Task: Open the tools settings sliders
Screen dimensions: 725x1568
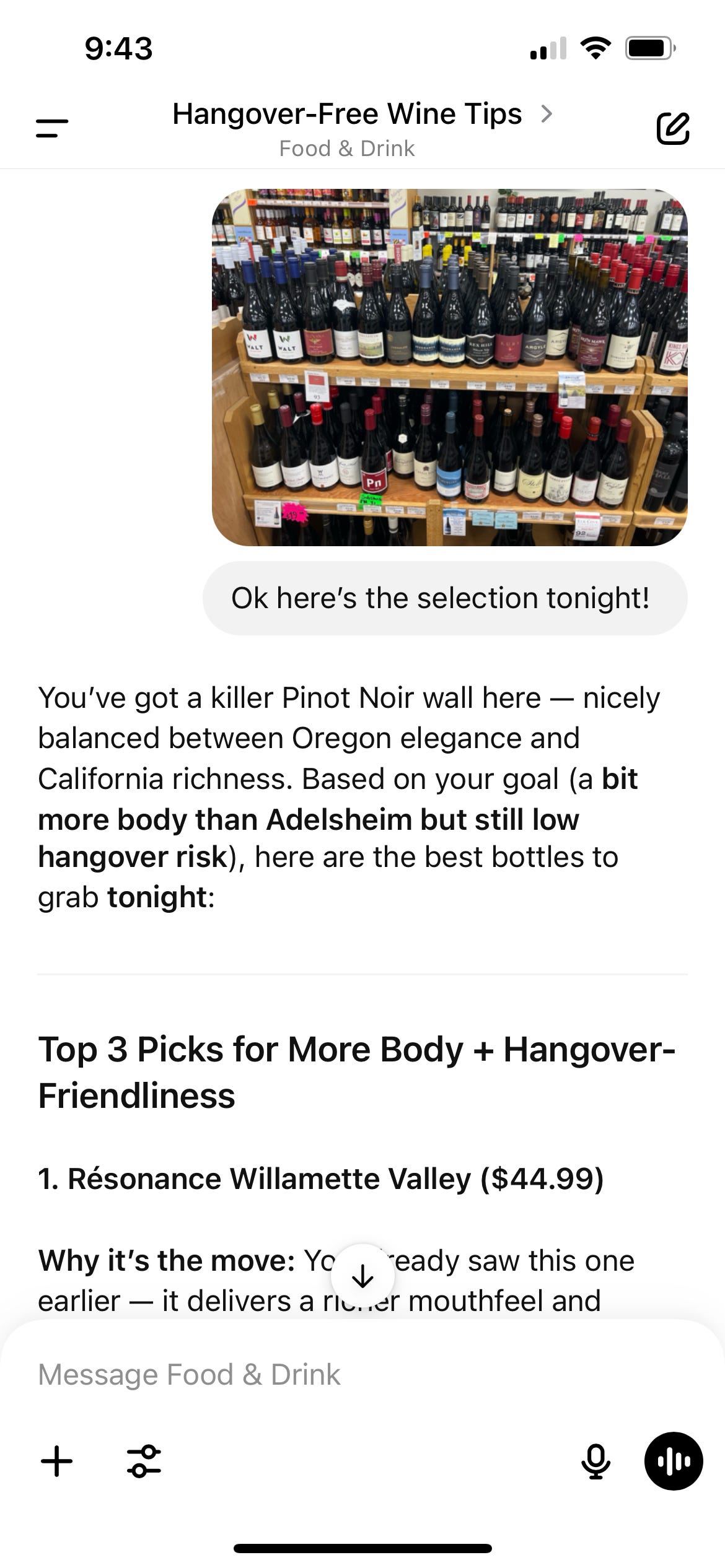Action: (x=144, y=1461)
